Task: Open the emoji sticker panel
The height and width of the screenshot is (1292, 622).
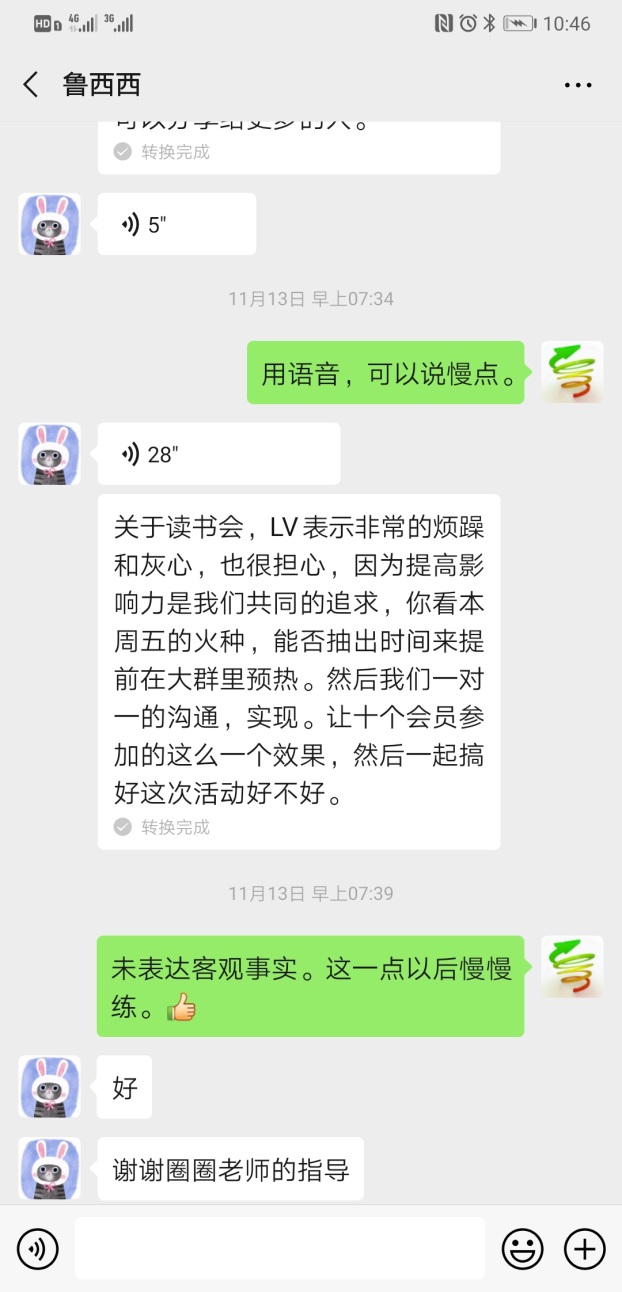Action: click(522, 1248)
